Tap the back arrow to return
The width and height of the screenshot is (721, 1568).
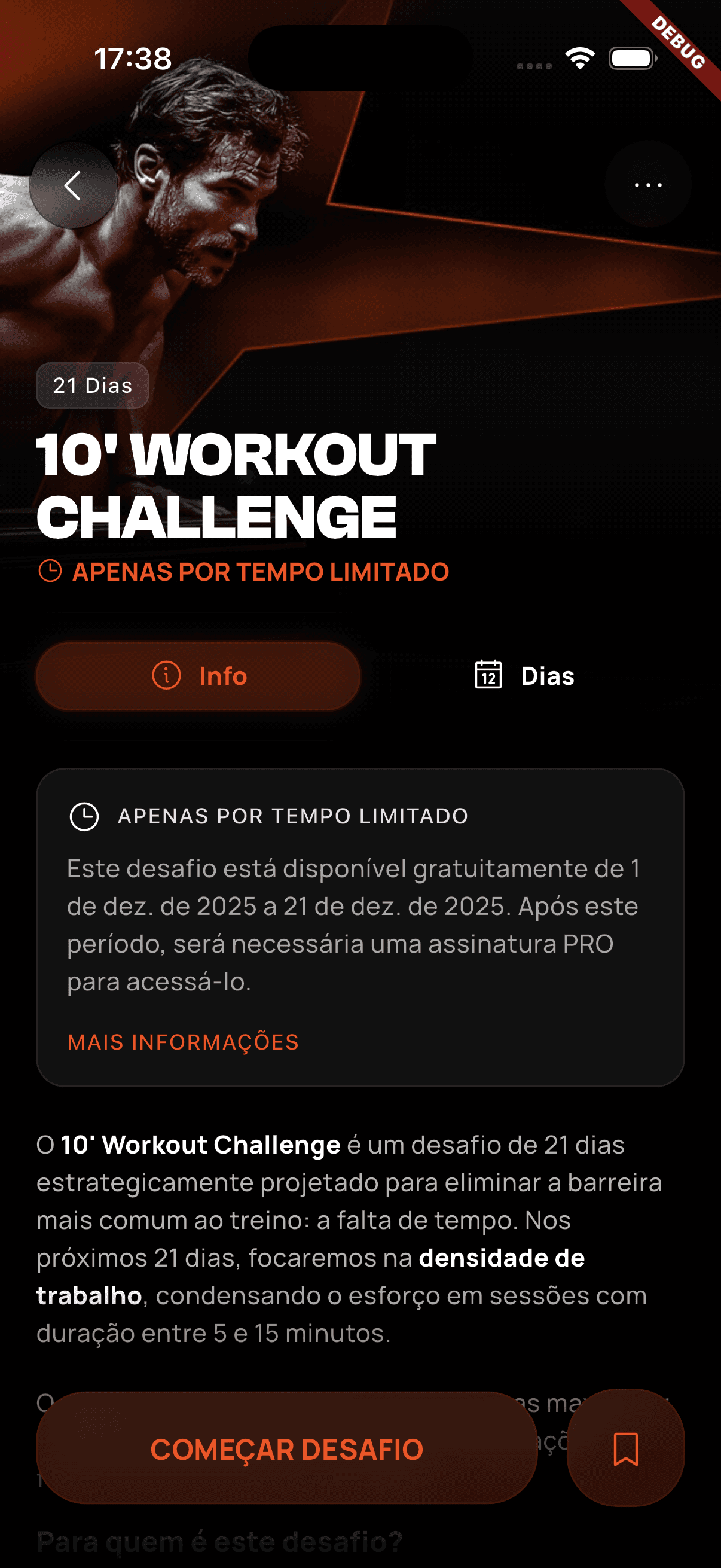pyautogui.click(x=72, y=186)
